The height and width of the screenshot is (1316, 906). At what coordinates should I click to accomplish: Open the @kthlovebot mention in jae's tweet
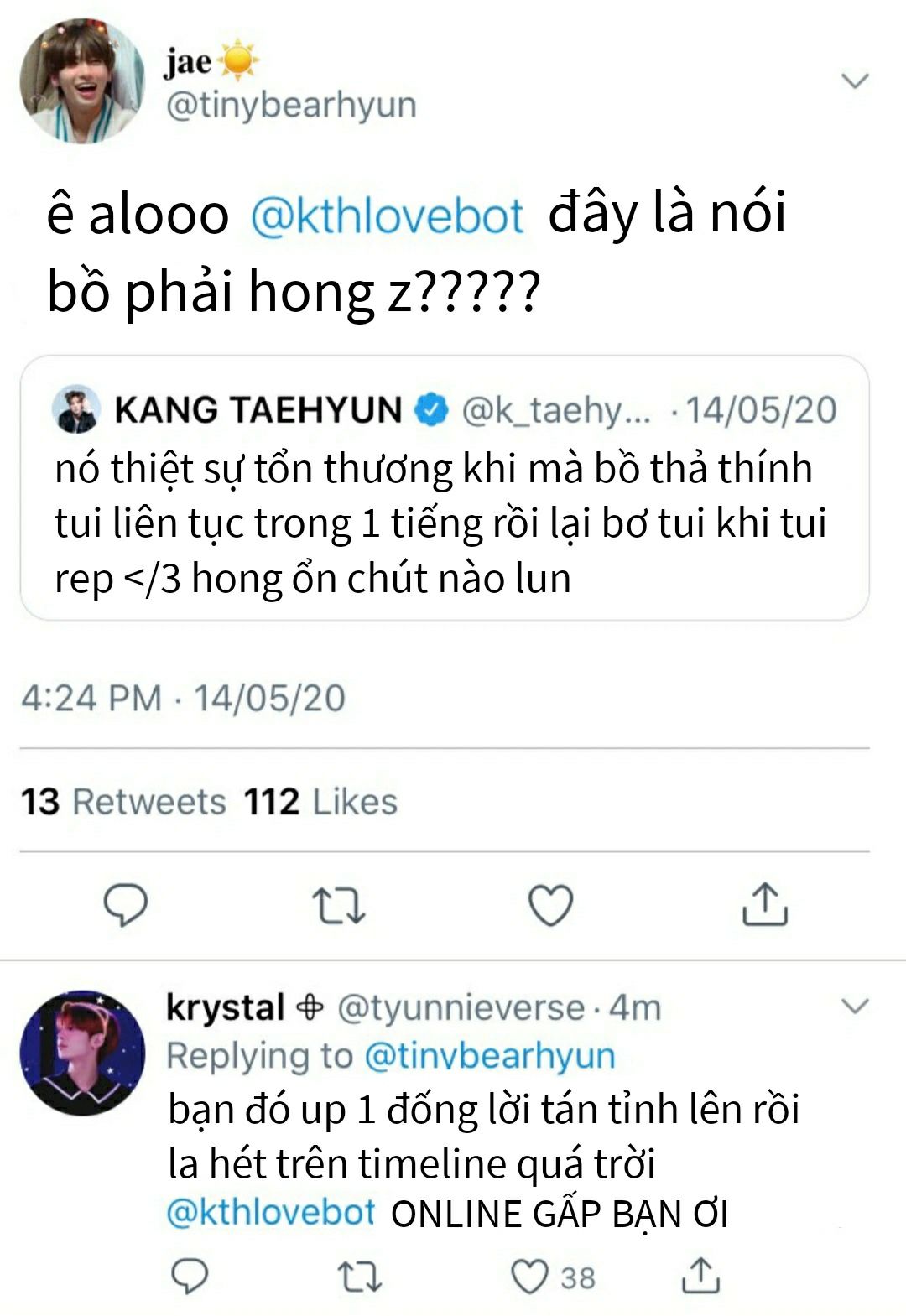(x=388, y=216)
